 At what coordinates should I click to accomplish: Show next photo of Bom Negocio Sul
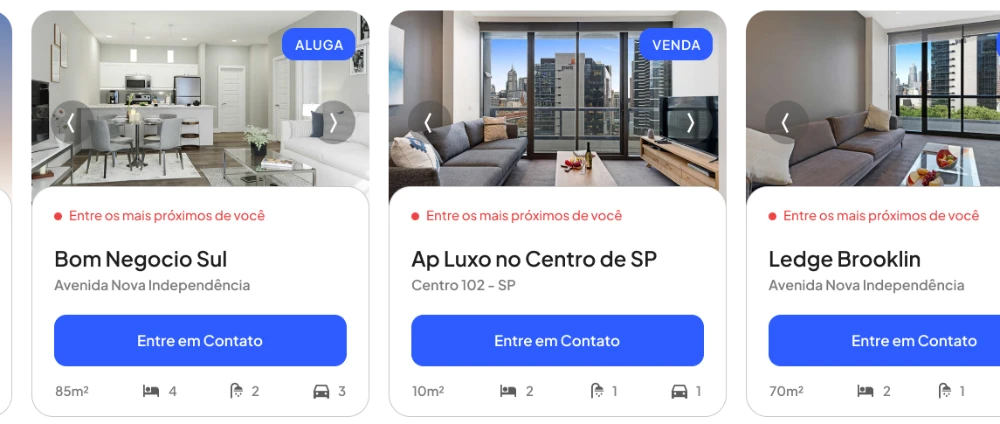[x=333, y=122]
